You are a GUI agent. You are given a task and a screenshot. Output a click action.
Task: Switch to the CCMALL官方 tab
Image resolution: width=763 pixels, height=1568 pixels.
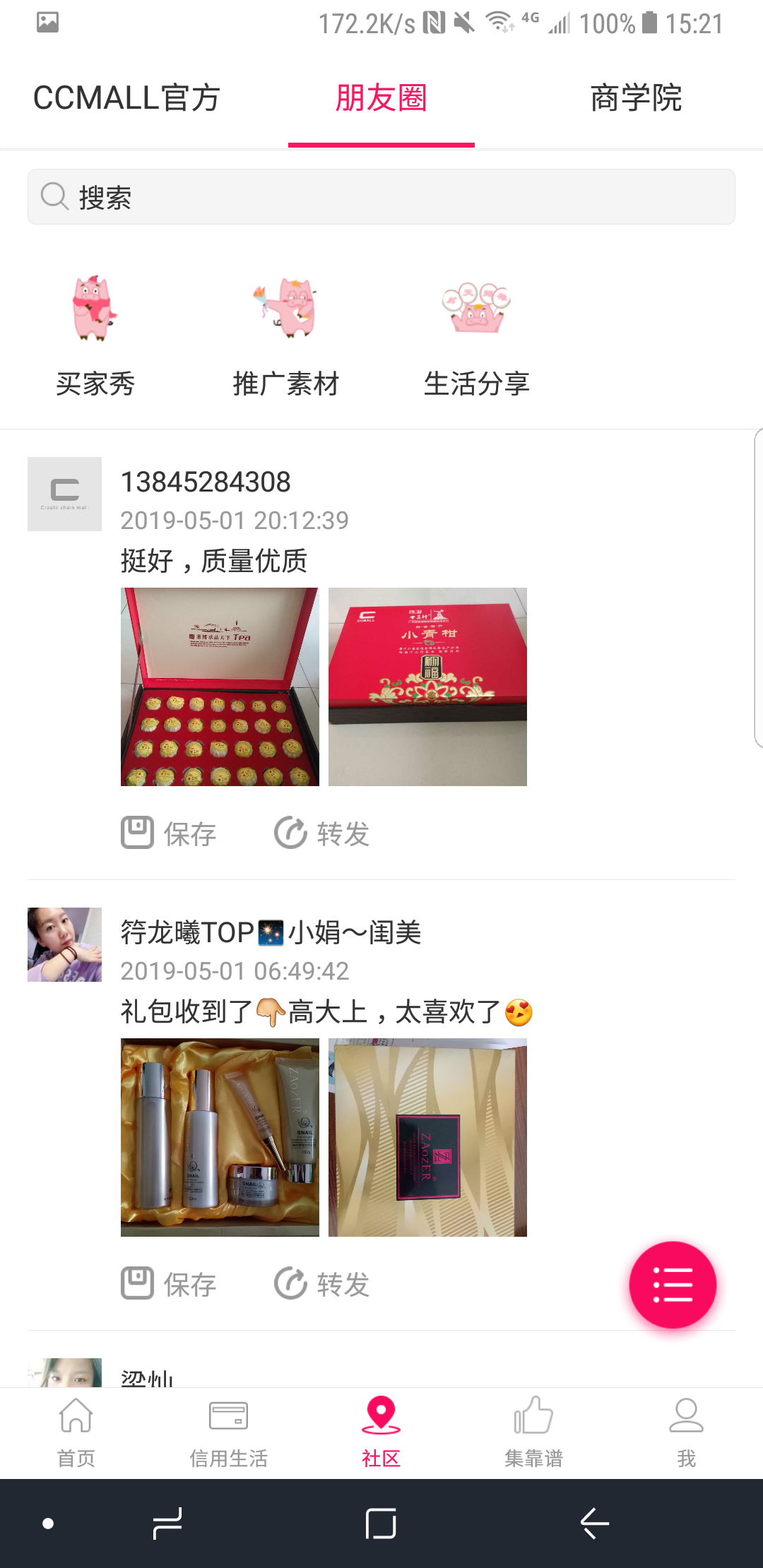pyautogui.click(x=127, y=98)
